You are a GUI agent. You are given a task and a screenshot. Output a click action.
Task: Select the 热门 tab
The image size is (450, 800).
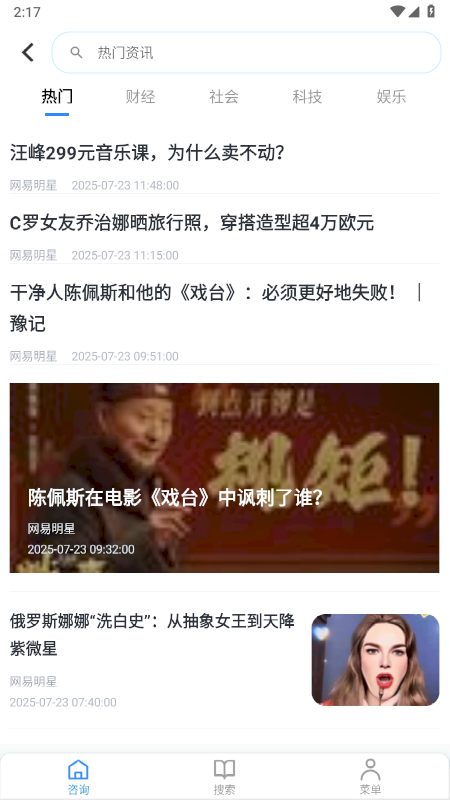(57, 96)
